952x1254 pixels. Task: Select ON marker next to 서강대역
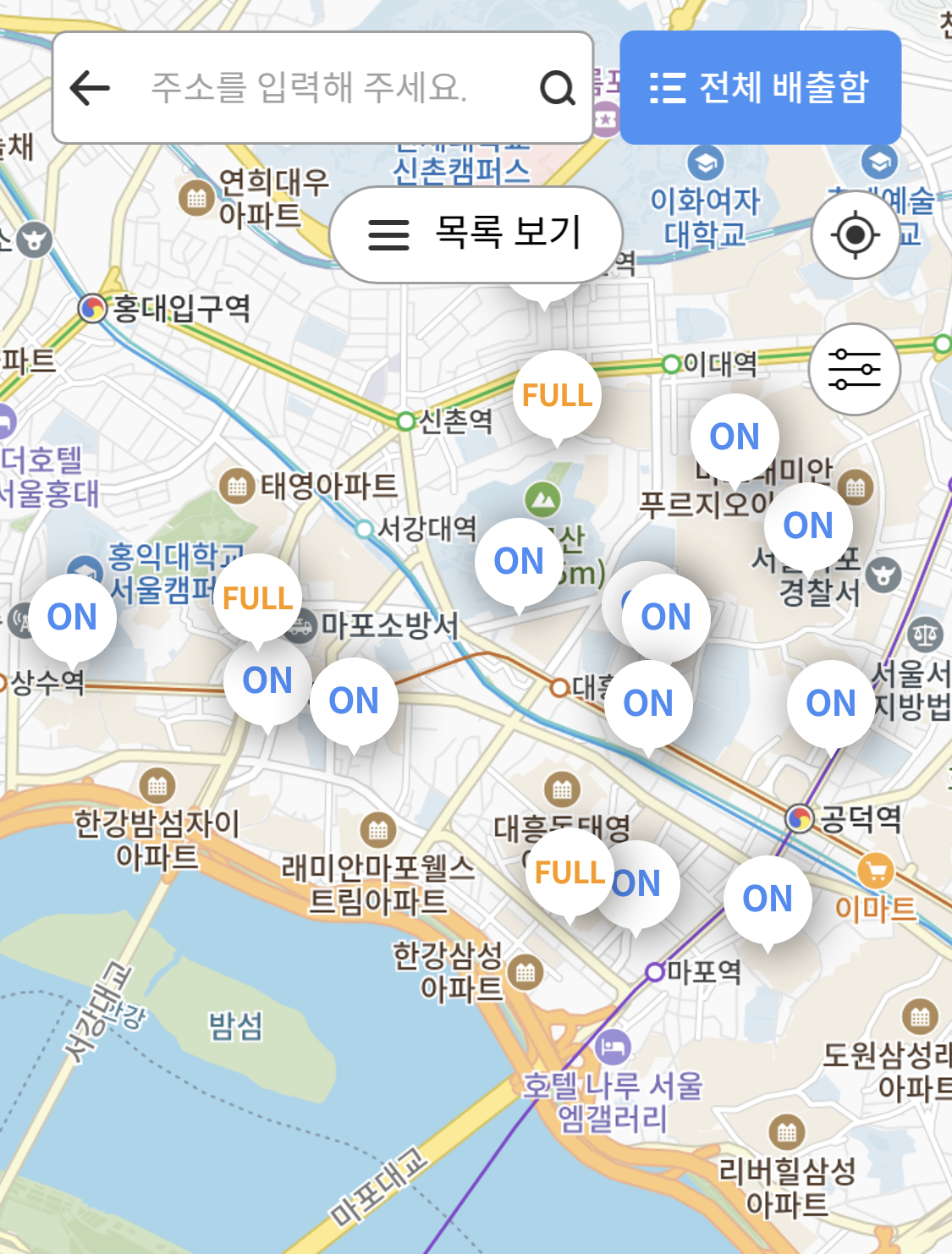[518, 561]
